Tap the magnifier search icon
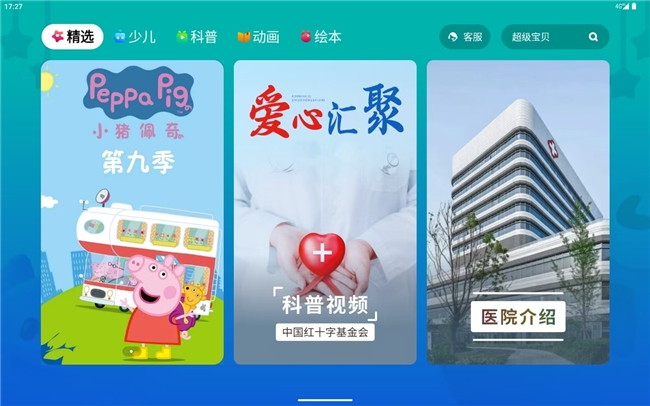650x406 pixels. click(x=593, y=37)
